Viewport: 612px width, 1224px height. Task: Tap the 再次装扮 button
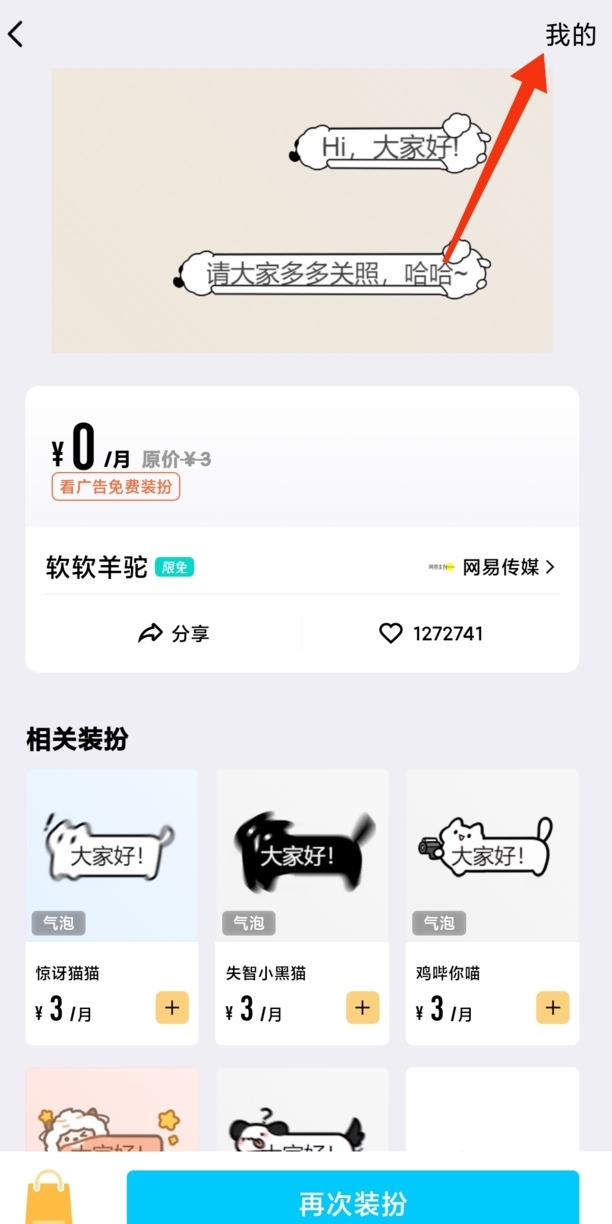(352, 1200)
